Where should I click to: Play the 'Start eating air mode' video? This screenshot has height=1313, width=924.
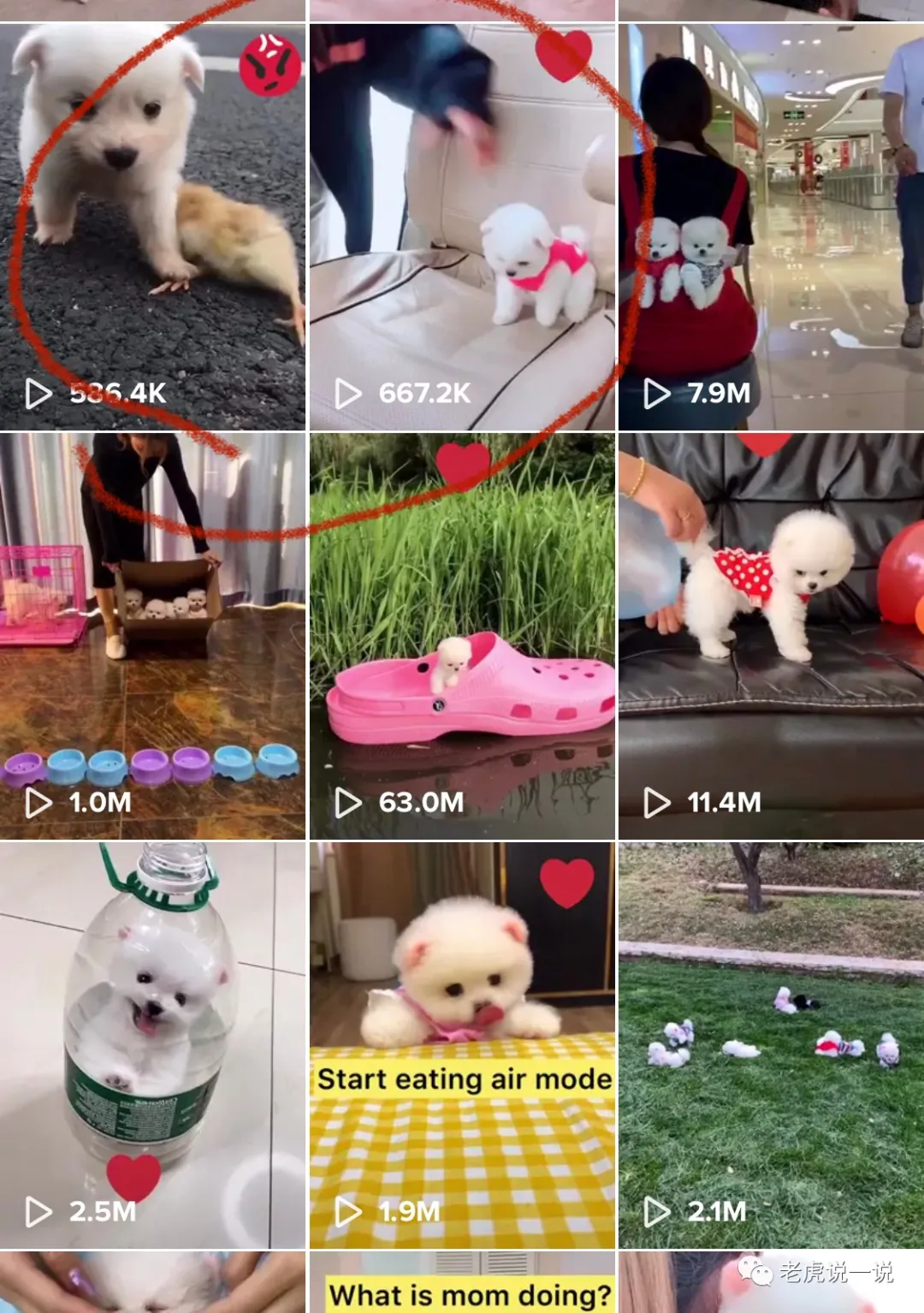coord(462,1044)
